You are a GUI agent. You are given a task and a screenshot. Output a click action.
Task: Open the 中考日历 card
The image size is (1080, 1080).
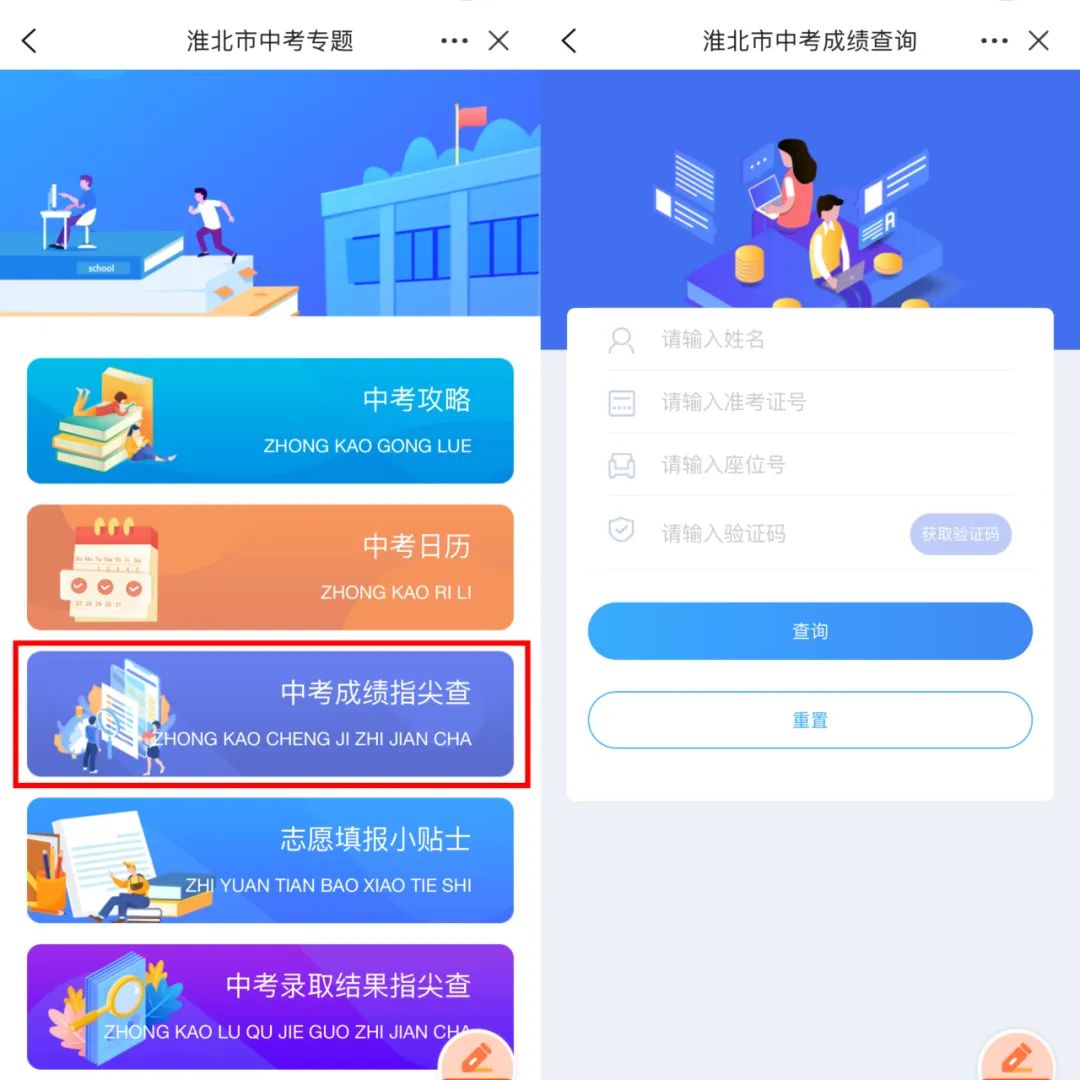(270, 567)
